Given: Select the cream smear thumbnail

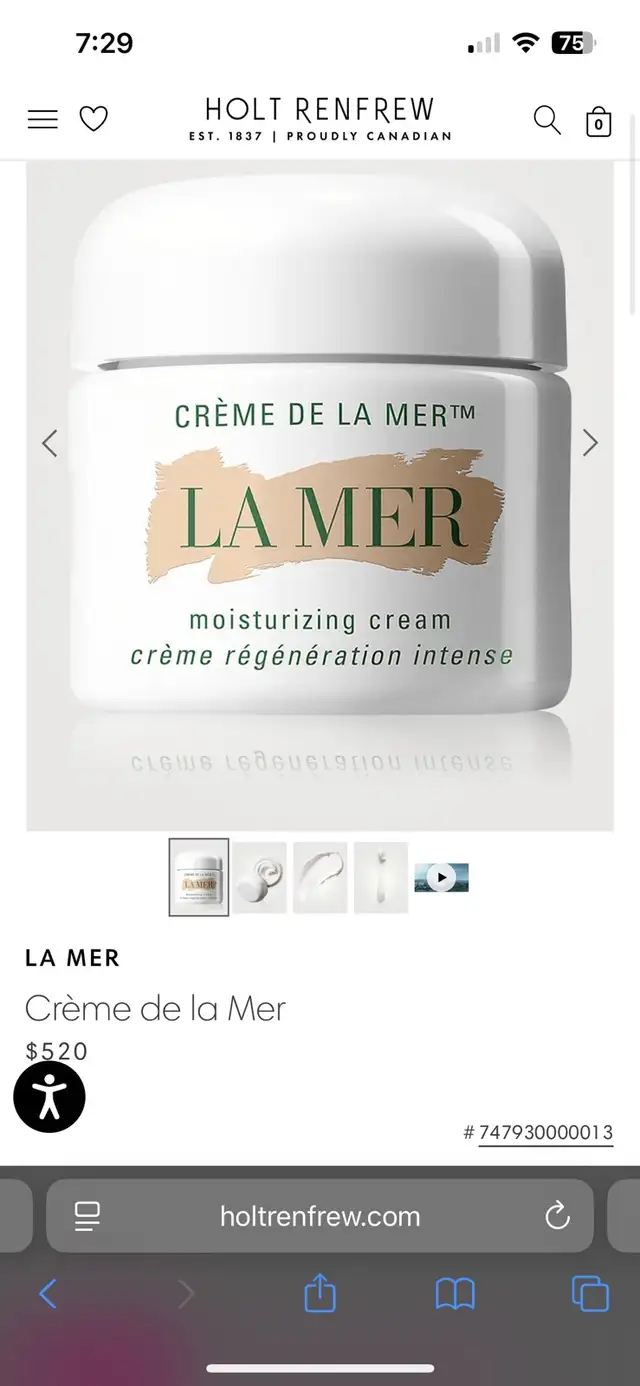Looking at the screenshot, I should [x=320, y=877].
